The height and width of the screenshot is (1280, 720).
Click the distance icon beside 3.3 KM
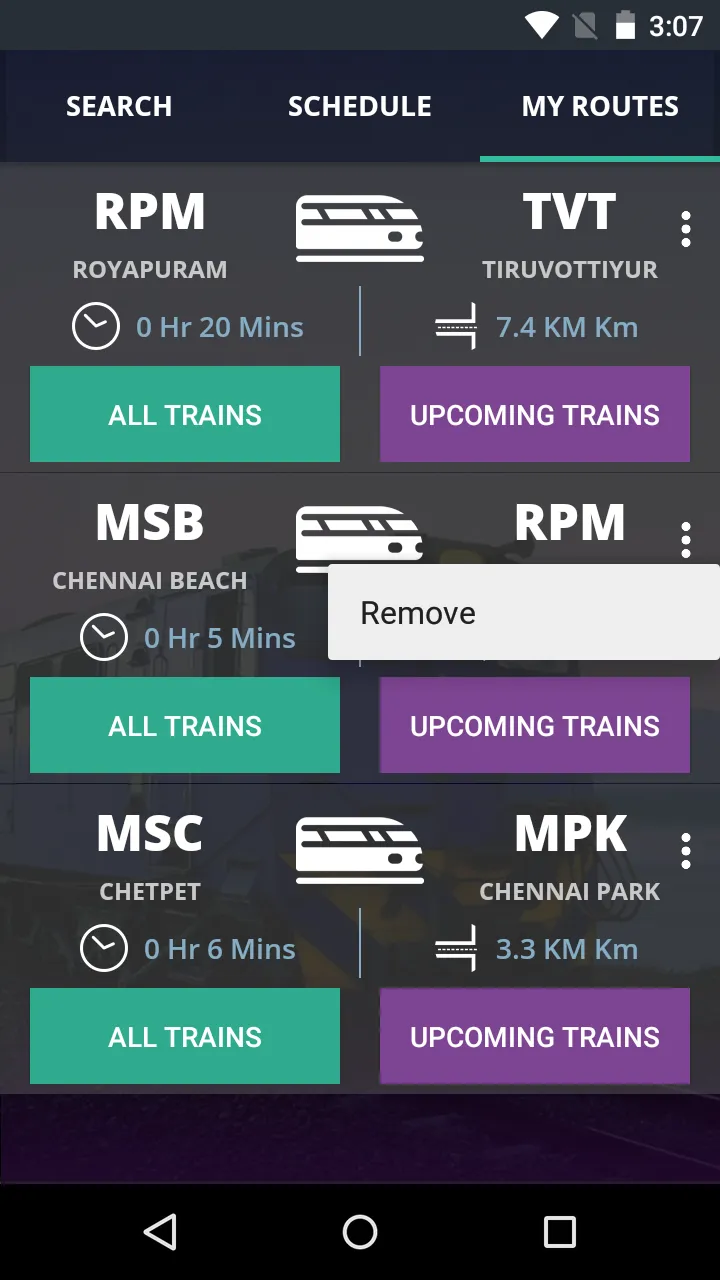point(457,948)
